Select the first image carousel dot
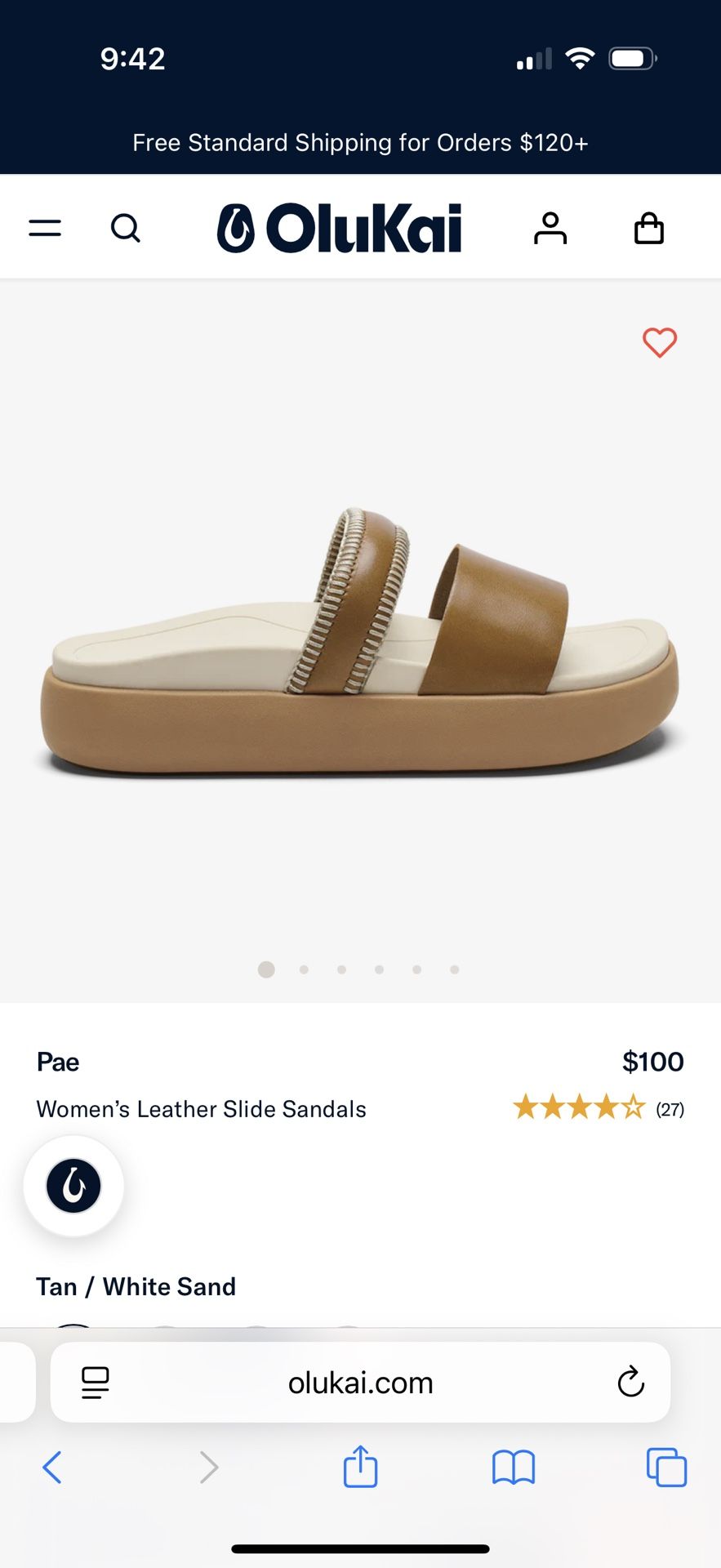 (x=265, y=969)
